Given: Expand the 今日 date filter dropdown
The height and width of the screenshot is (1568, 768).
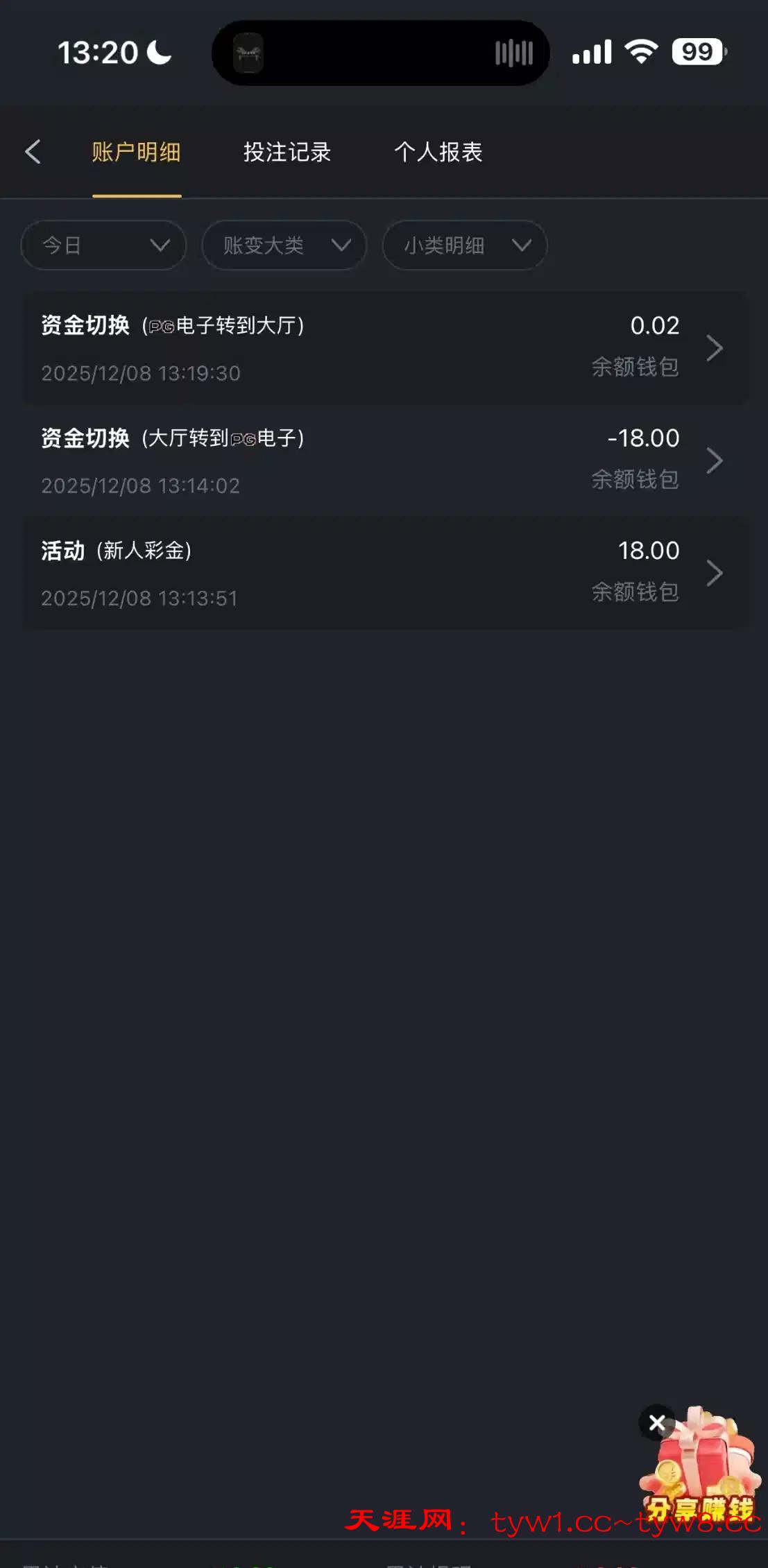Looking at the screenshot, I should [x=103, y=245].
